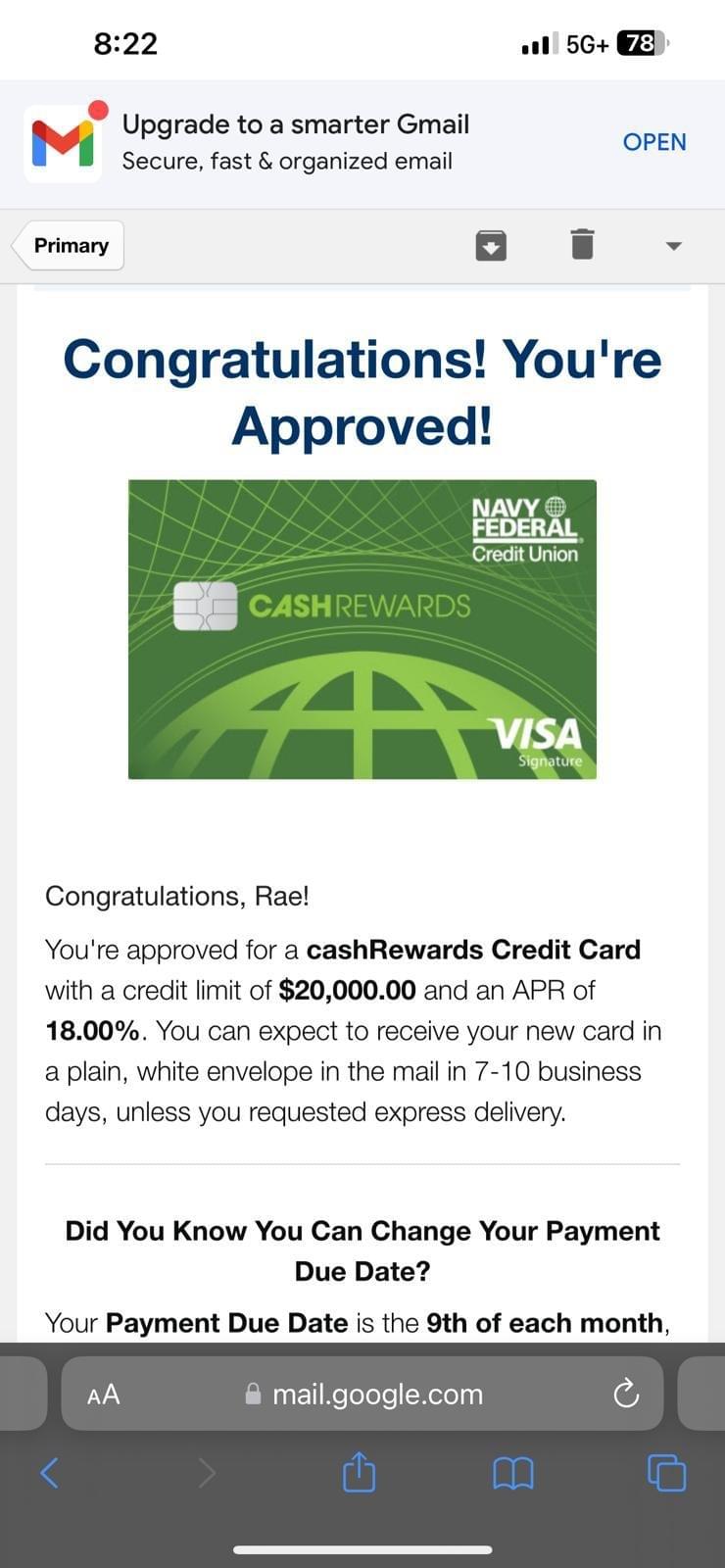Delete this email with the trash icon
The height and width of the screenshot is (1568, 725).
pos(582,243)
